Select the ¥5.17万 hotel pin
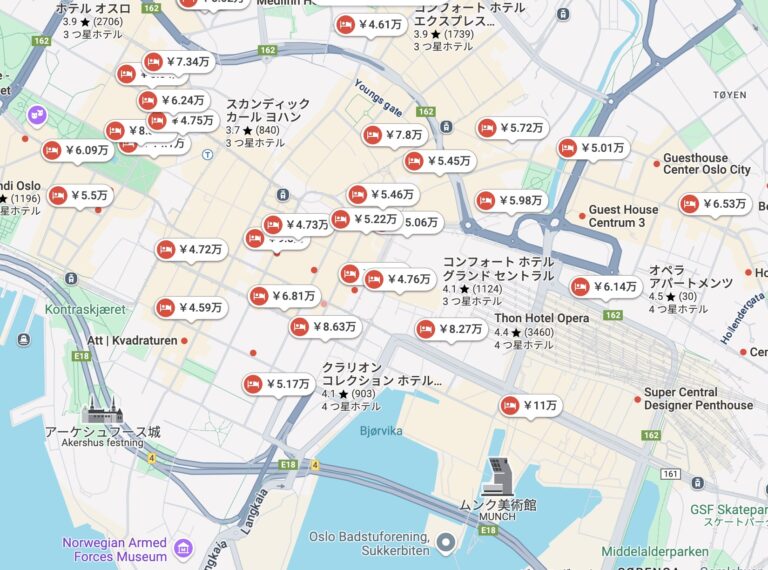Screen dimensions: 768x570 coord(278,384)
